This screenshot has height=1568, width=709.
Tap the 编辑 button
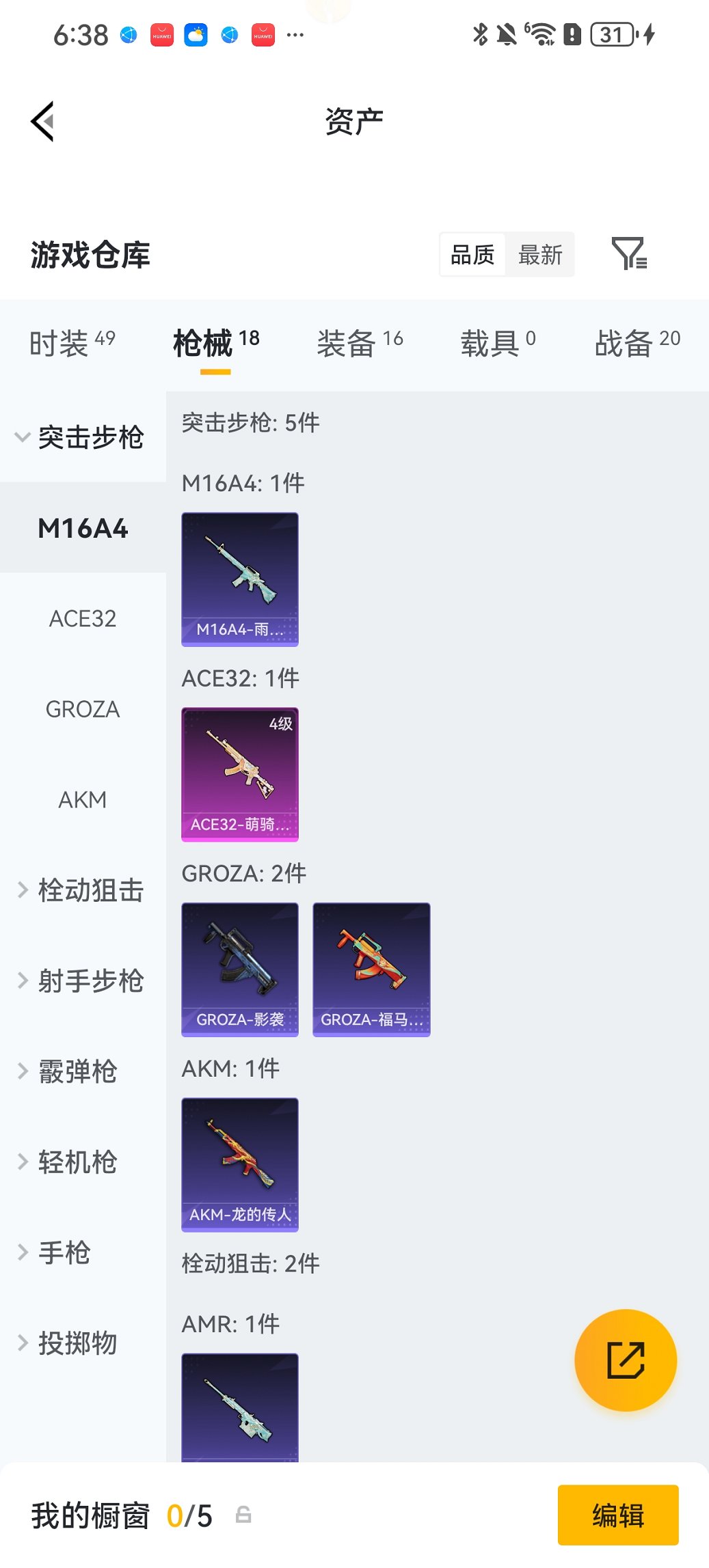(617, 1515)
